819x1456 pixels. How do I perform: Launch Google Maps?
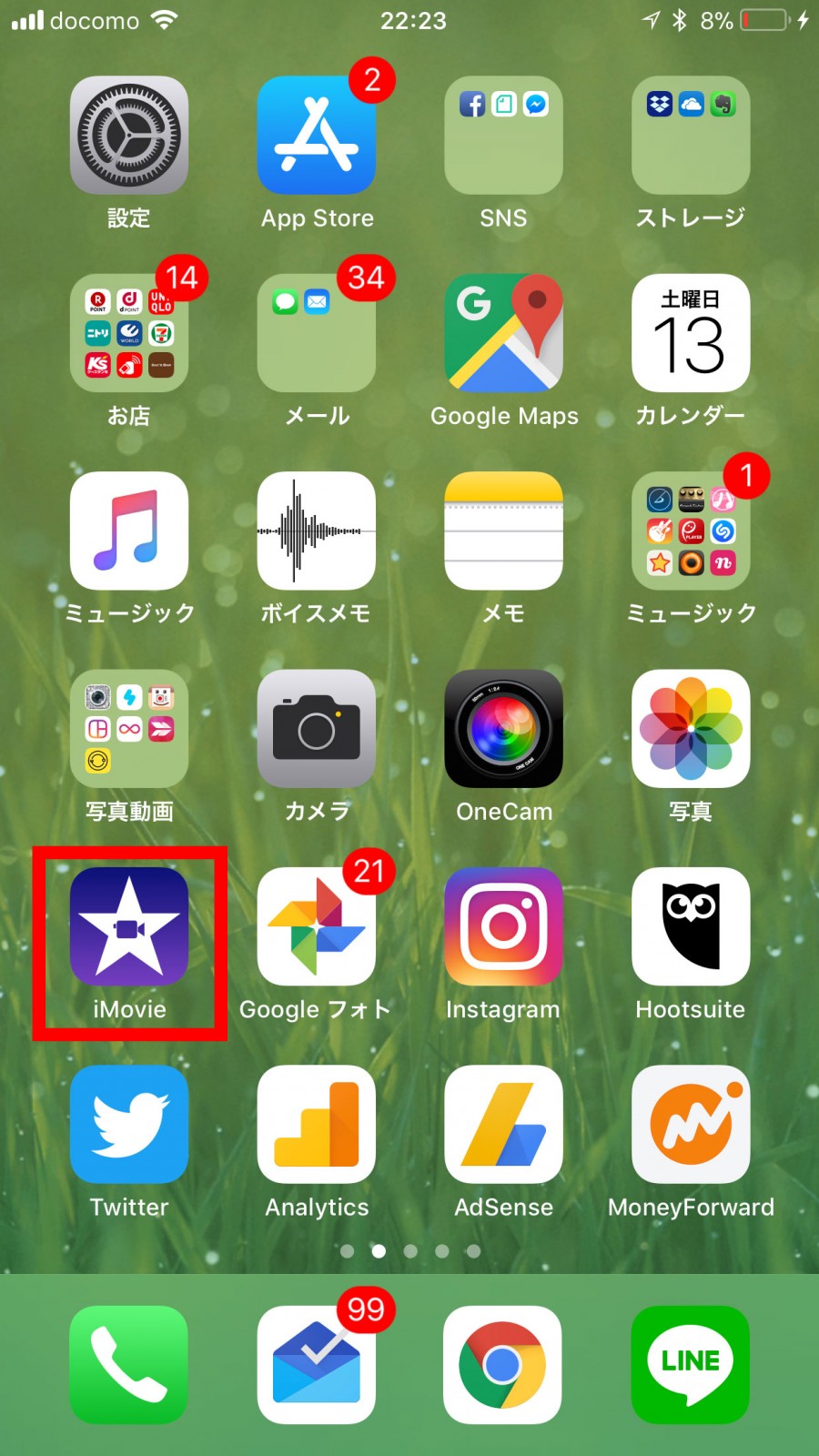(x=503, y=333)
